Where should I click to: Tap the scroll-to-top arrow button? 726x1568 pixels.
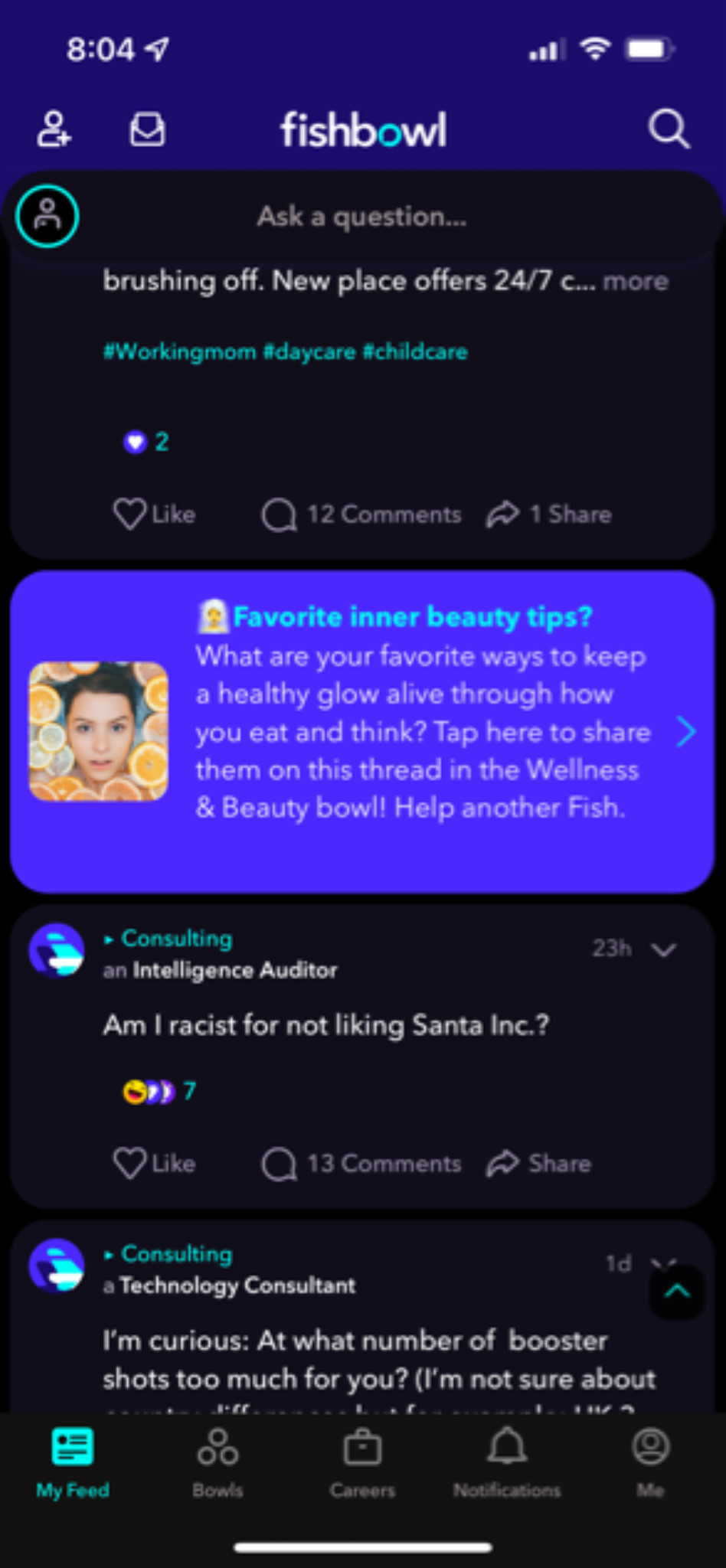[x=677, y=1292]
